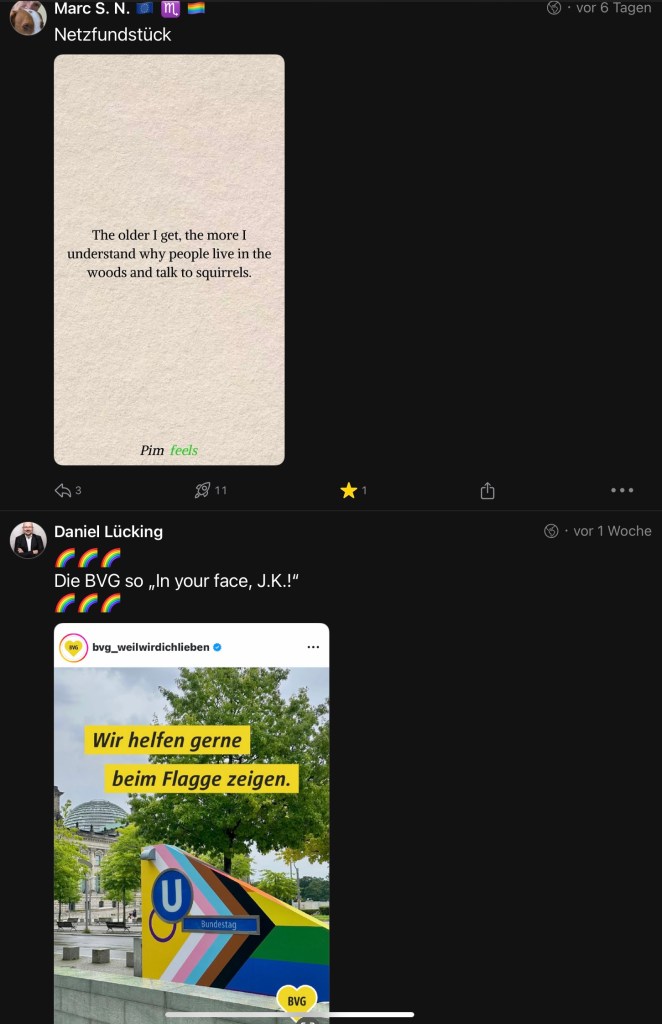Boost Marc S. N.'s Netzfundstück post
The image size is (662, 1024).
[203, 490]
